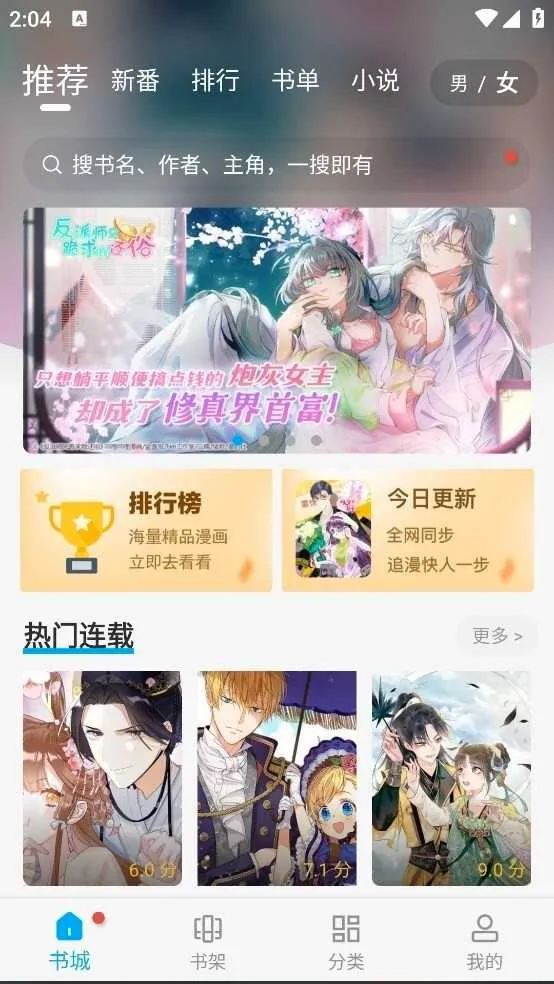Switch to the 分类 bottom tab
The height and width of the screenshot is (984, 554).
point(346,942)
